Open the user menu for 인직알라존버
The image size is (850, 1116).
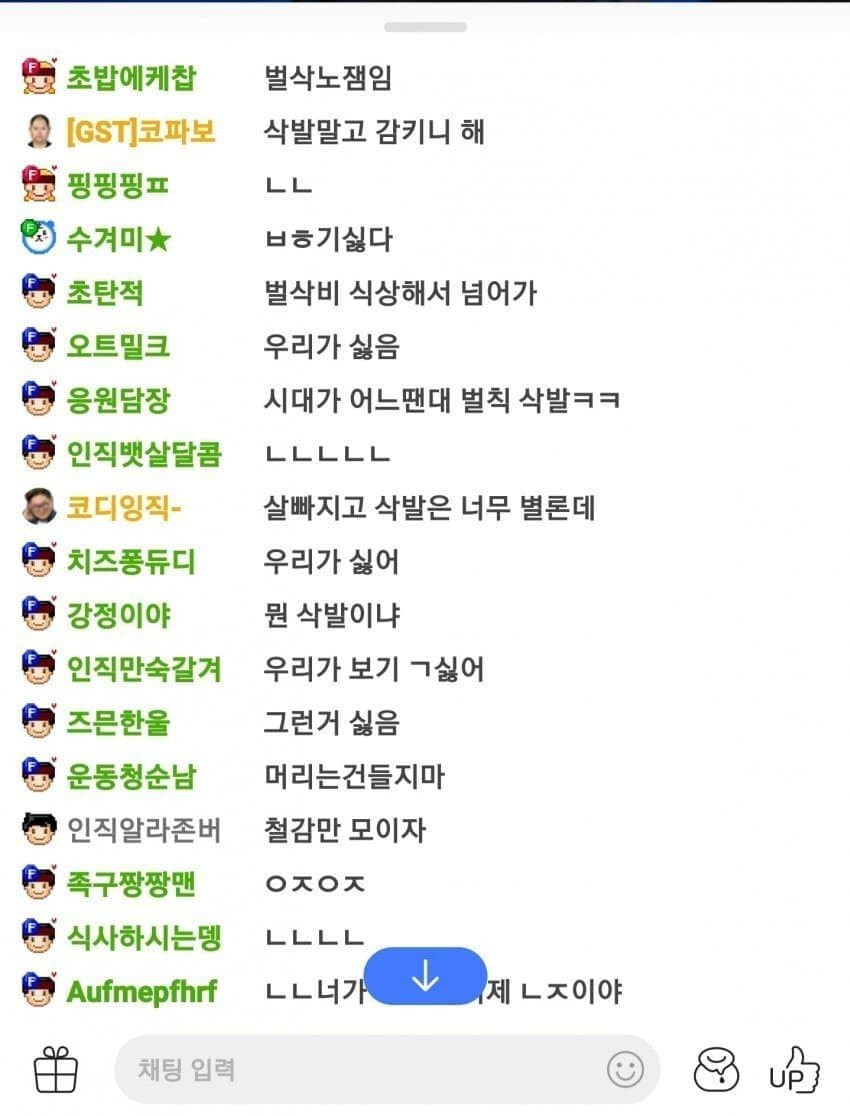[x=143, y=830]
